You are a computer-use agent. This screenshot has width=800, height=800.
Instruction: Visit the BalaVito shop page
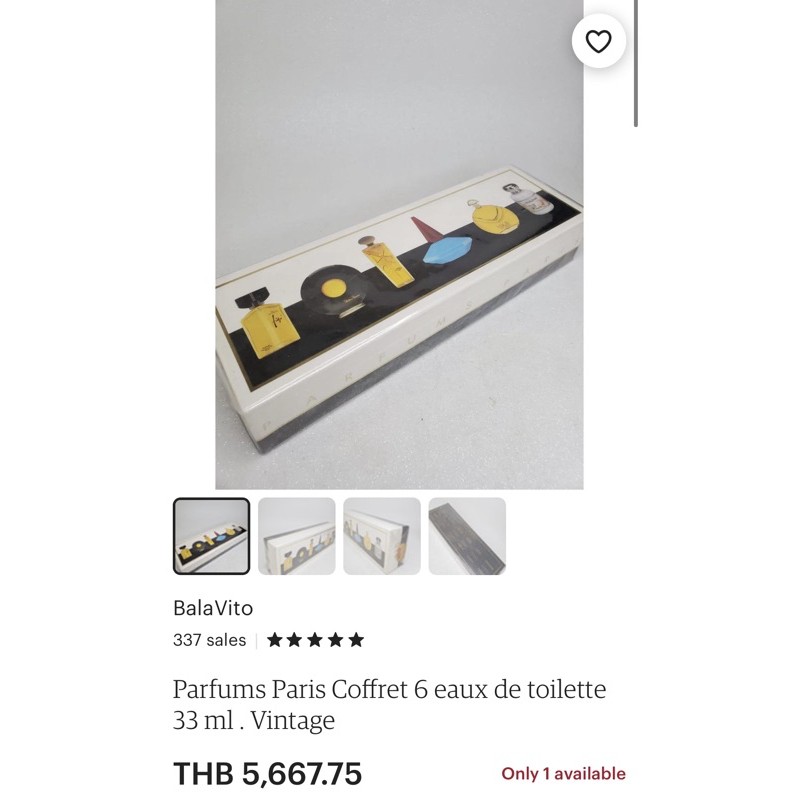(x=213, y=608)
